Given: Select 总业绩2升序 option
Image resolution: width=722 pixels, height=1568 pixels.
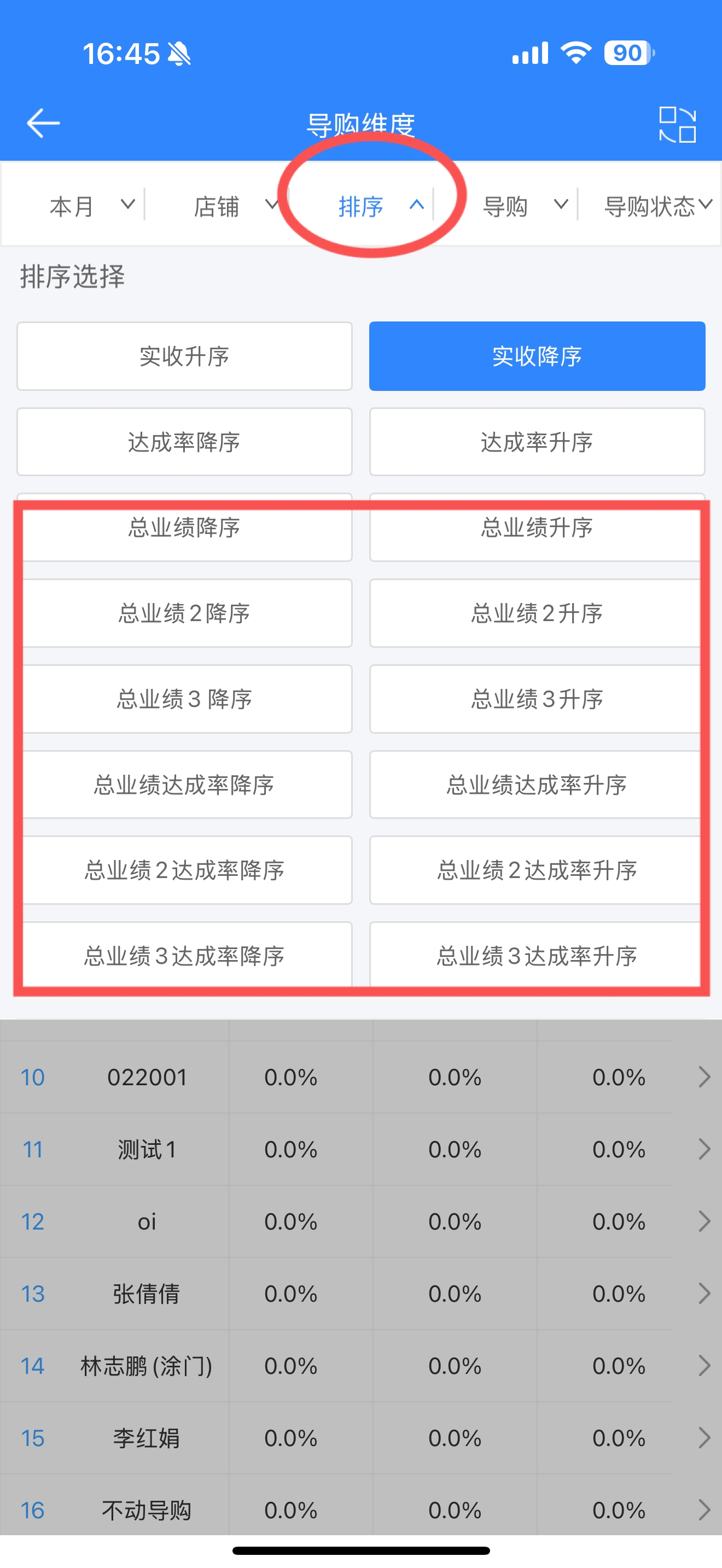Looking at the screenshot, I should point(537,613).
